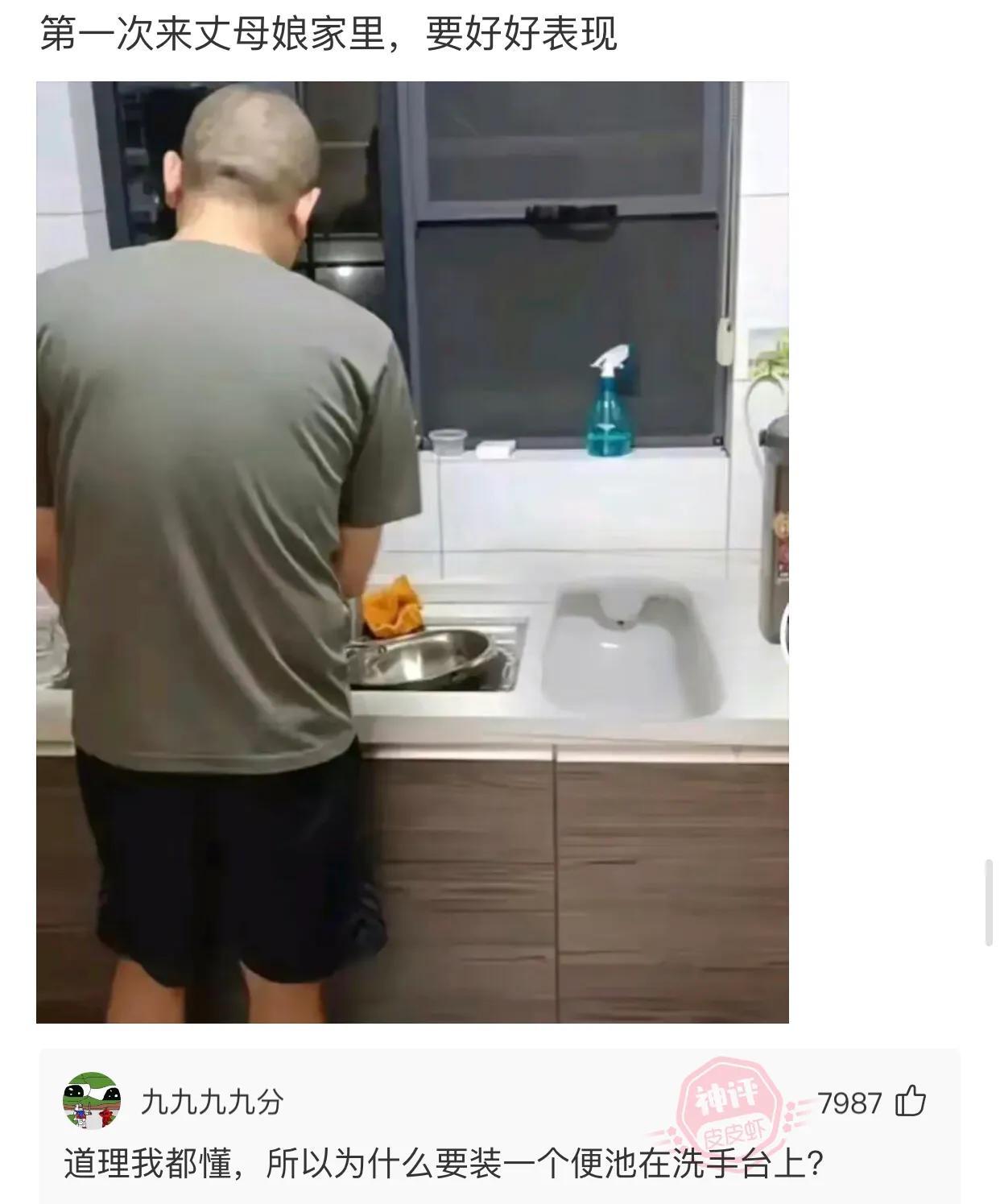This screenshot has height=1204, width=1000.
Task: Open the kitchen photo in the post
Action: tap(412, 552)
